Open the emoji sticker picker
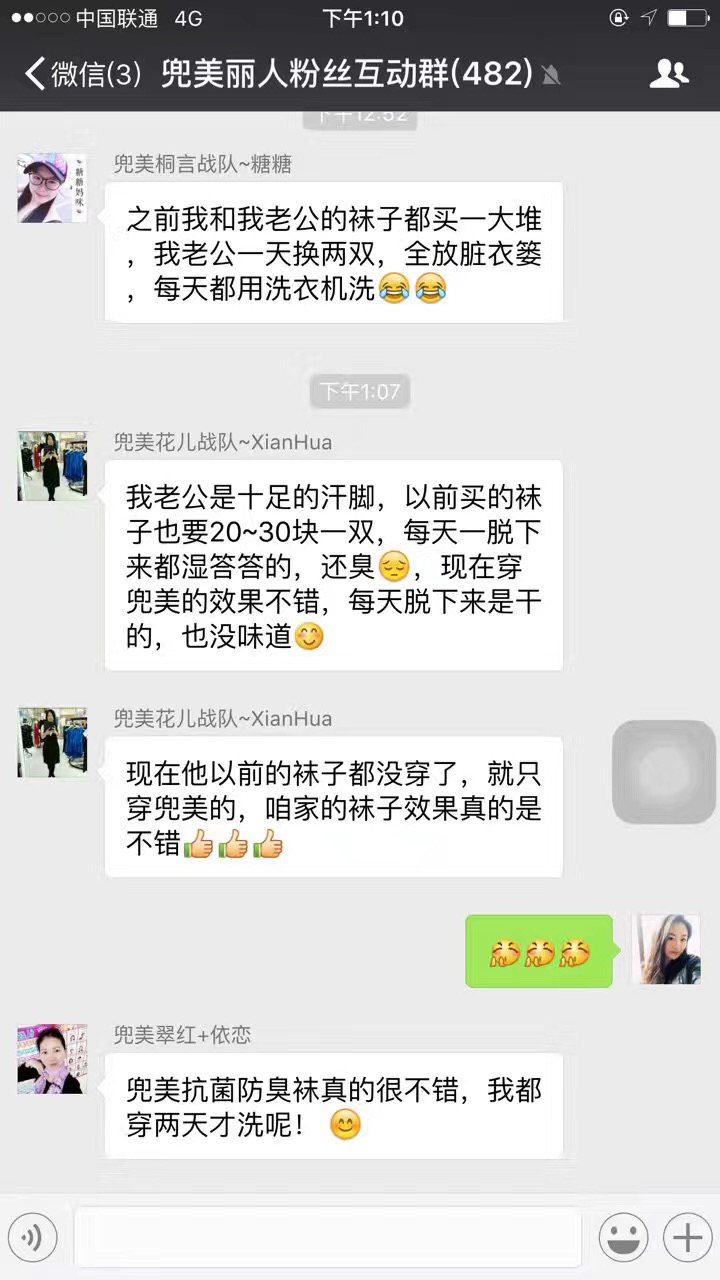 click(x=623, y=1238)
